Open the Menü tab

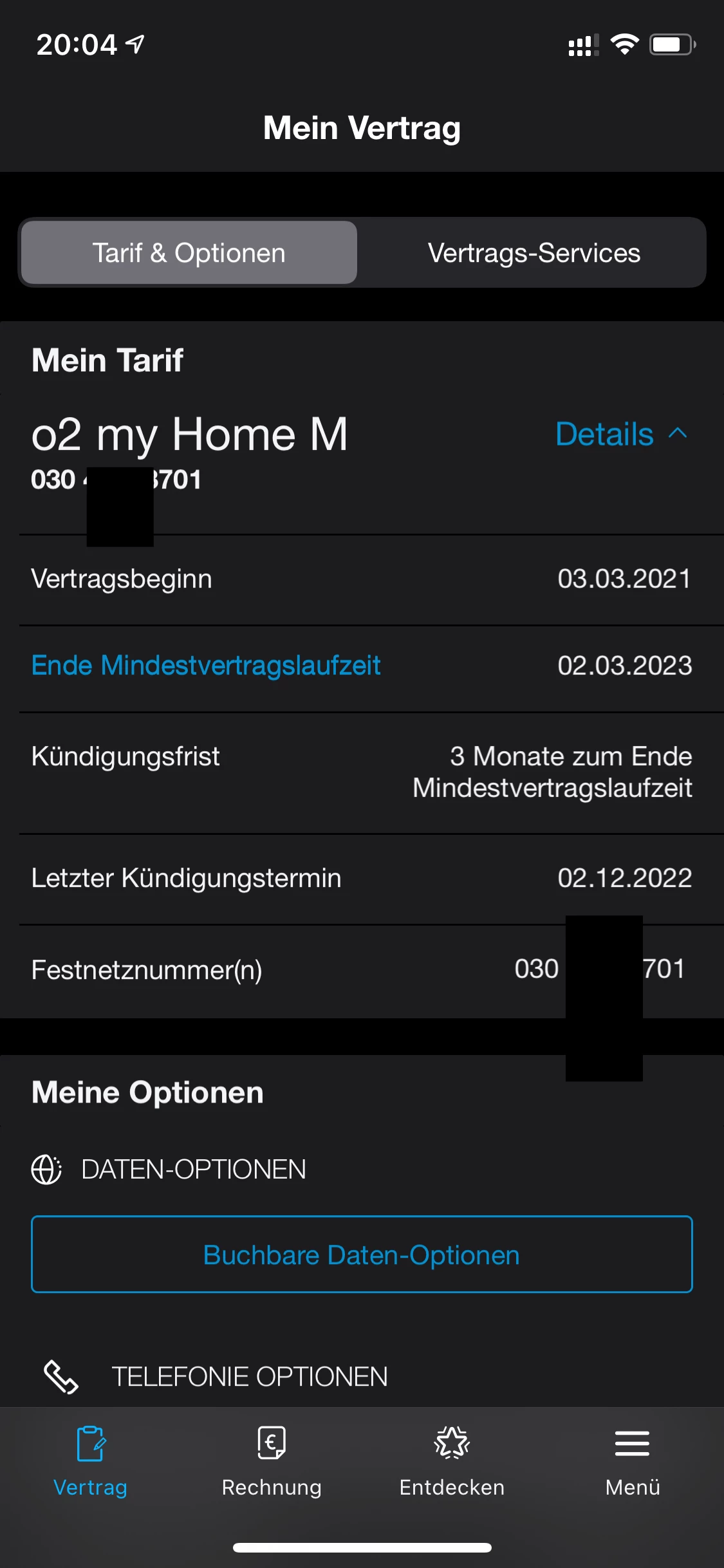click(633, 1461)
